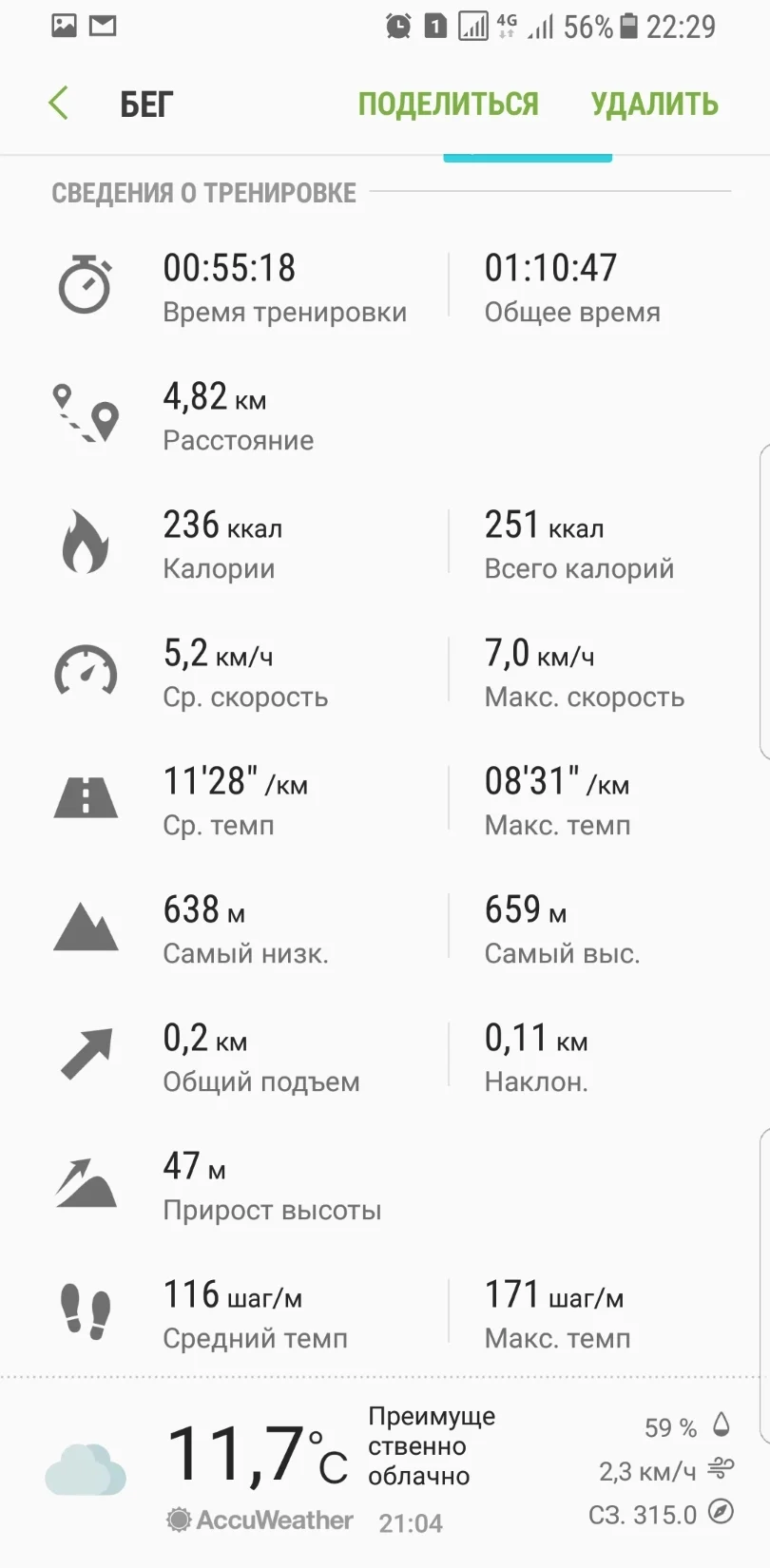The image size is (770, 1568).
Task: Go back from the БЕГ workout screen
Action: click(59, 104)
